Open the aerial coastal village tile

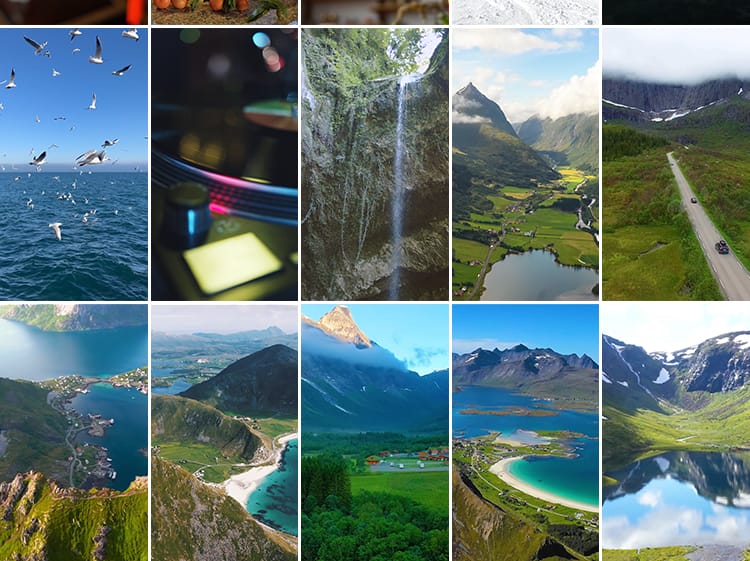tap(73, 432)
